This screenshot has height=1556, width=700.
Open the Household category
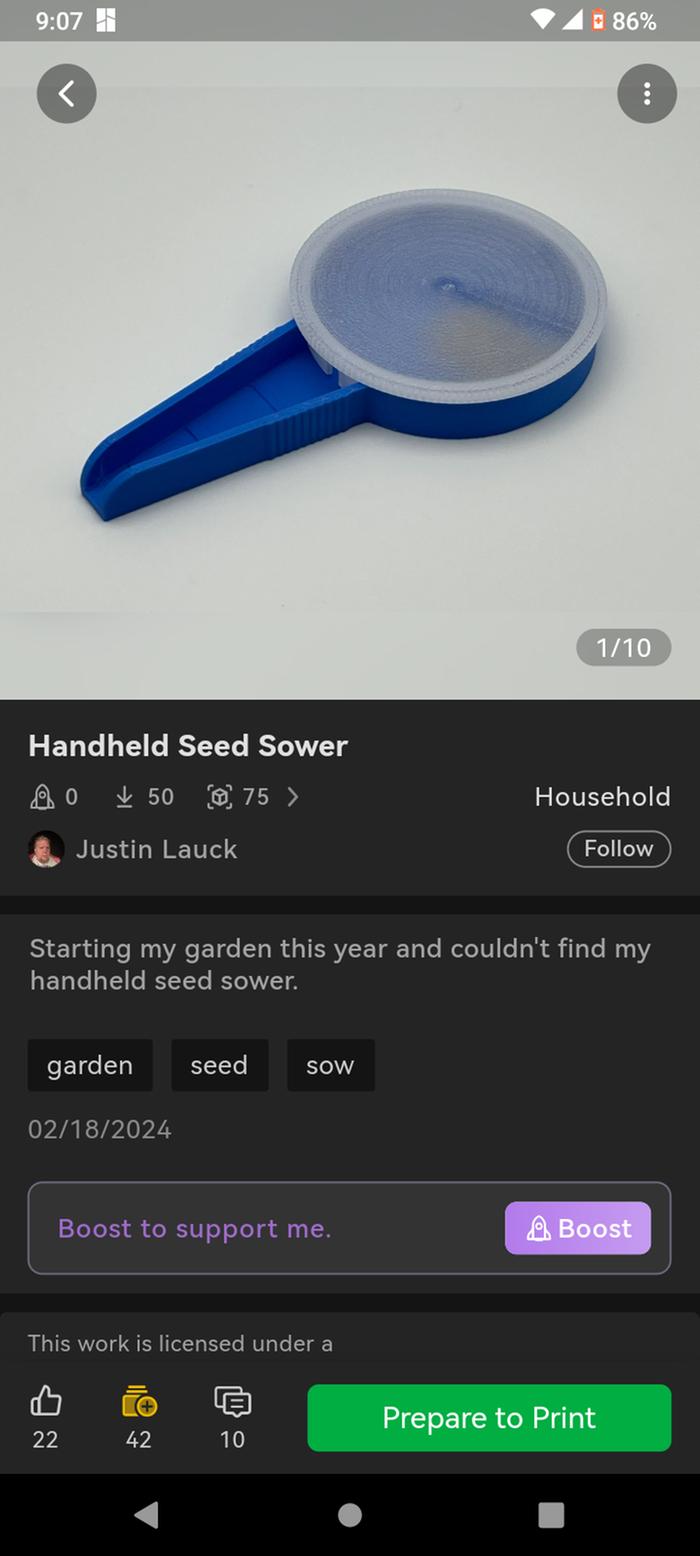[602, 797]
